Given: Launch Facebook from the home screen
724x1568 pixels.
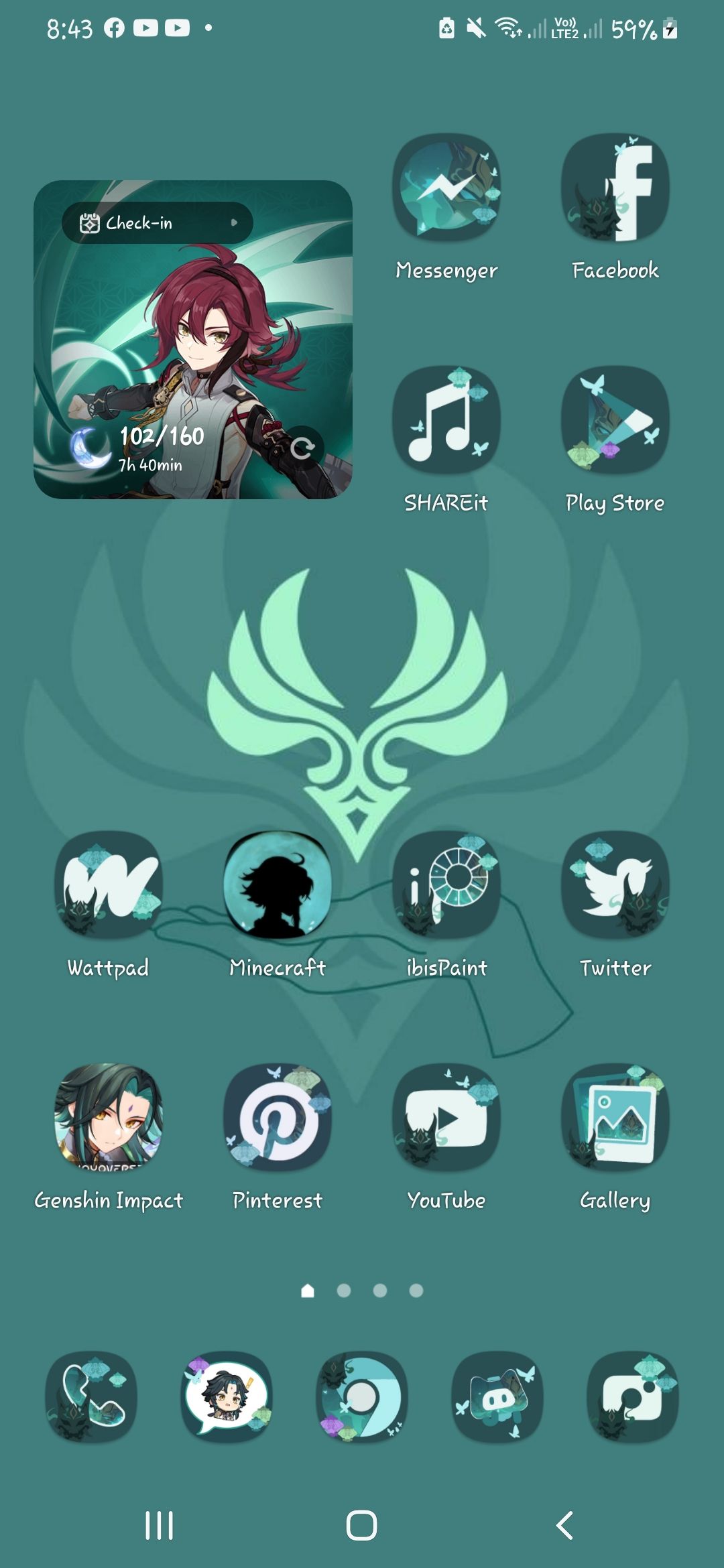Looking at the screenshot, I should [x=615, y=188].
